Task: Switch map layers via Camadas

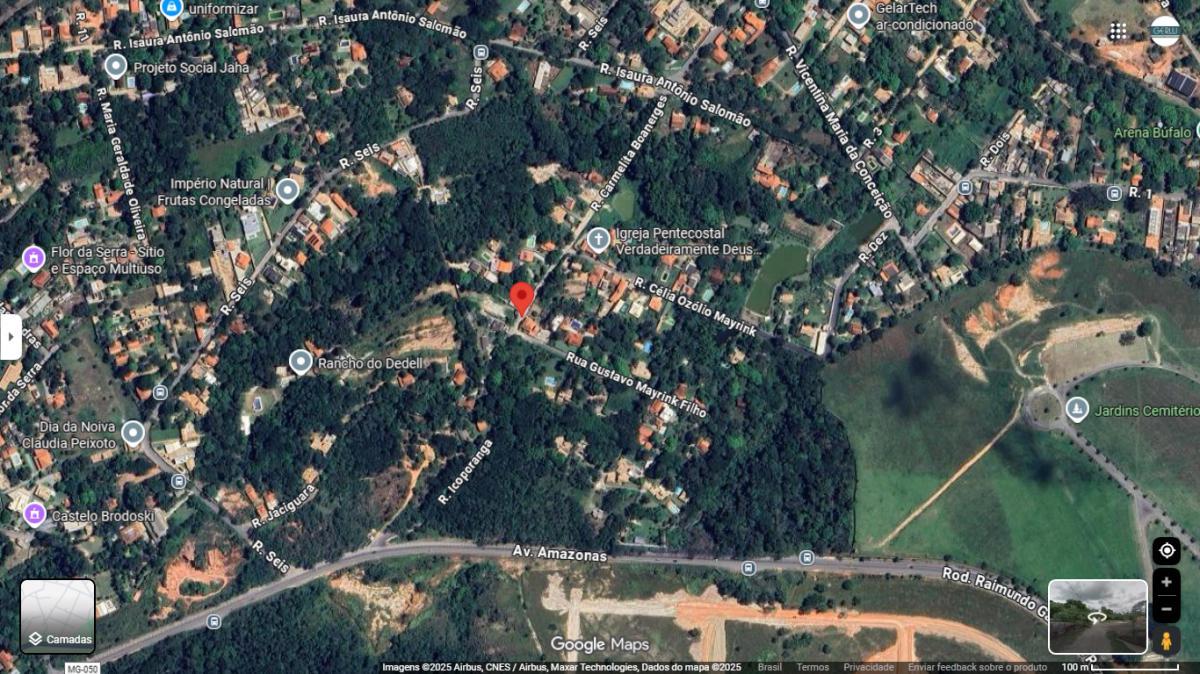Action: point(58,617)
